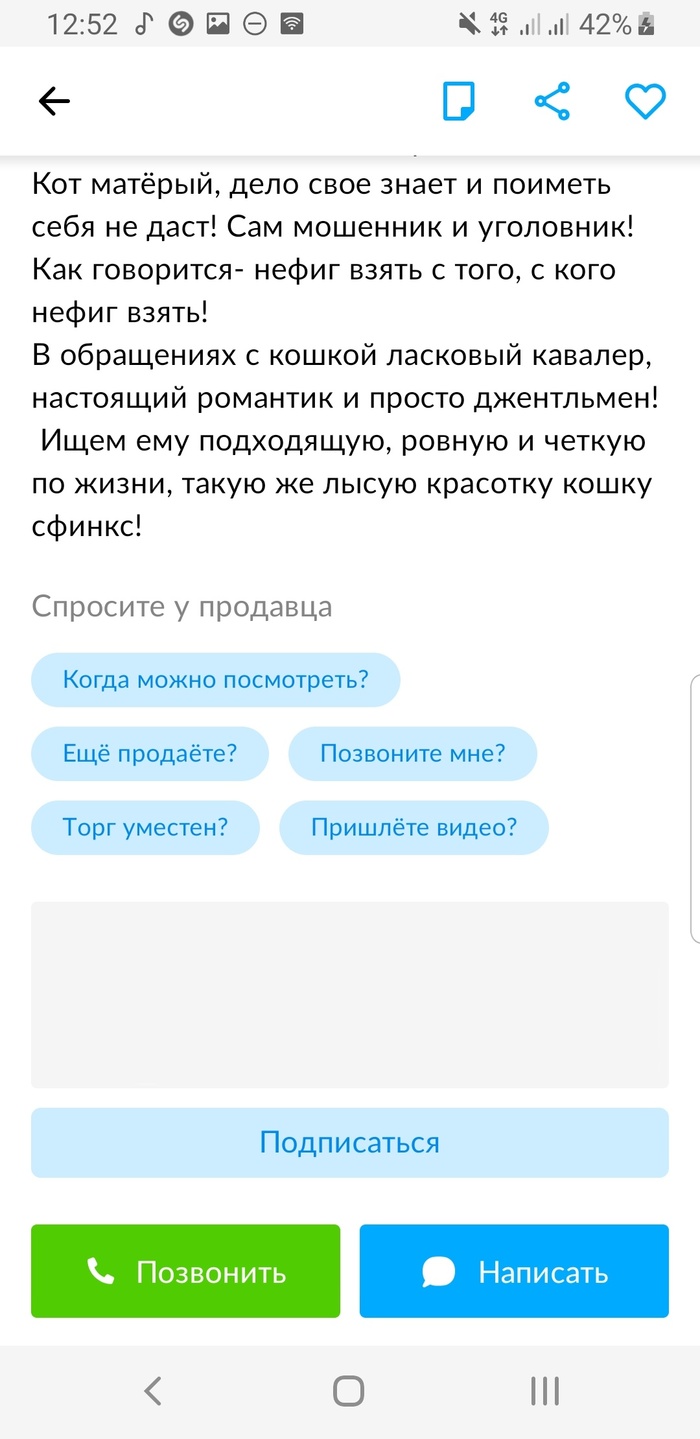Screen dimensions: 700x1439
Task: Open the system recent apps view
Action: [x=544, y=1391]
